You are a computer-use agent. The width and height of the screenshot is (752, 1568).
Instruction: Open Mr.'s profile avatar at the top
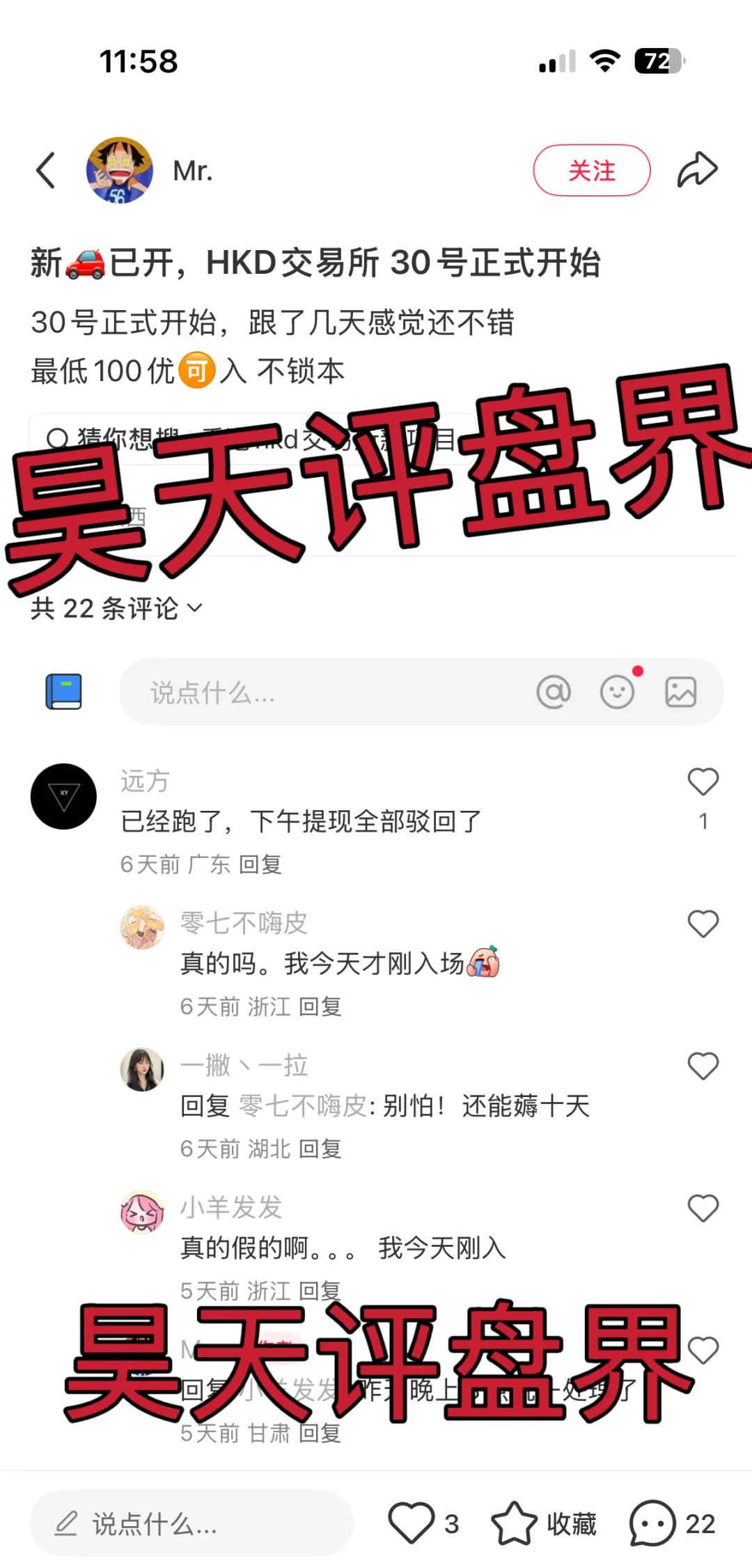pyautogui.click(x=117, y=171)
